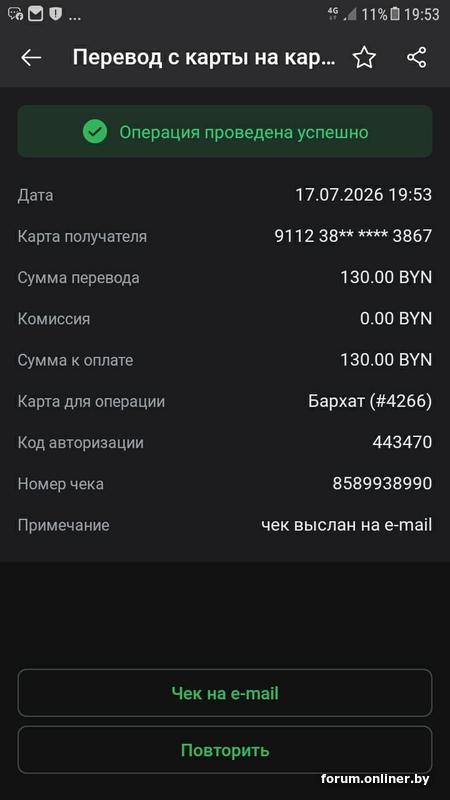Send receipt via Чек на e-mail button
This screenshot has height=800, width=450.
225,693
